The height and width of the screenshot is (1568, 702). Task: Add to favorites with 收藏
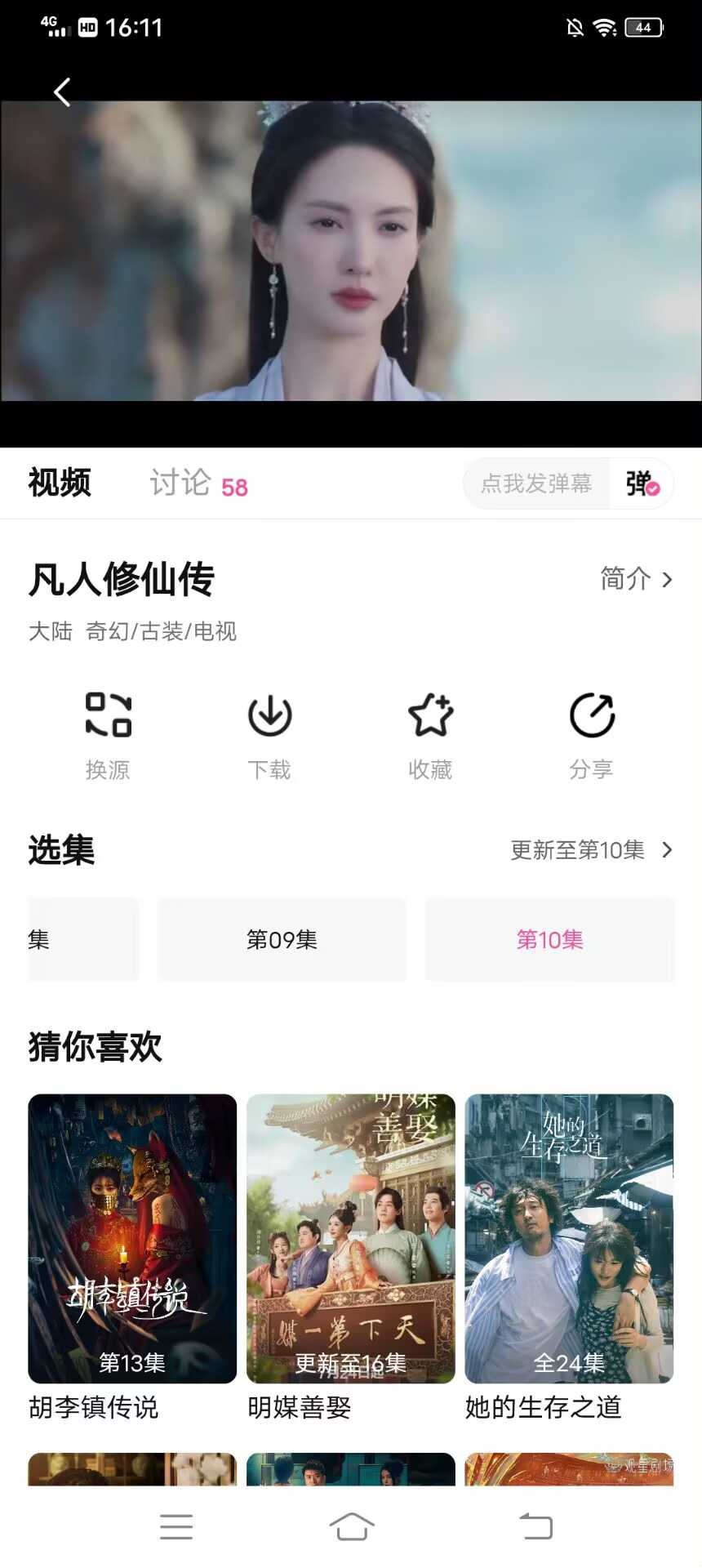[x=430, y=735]
